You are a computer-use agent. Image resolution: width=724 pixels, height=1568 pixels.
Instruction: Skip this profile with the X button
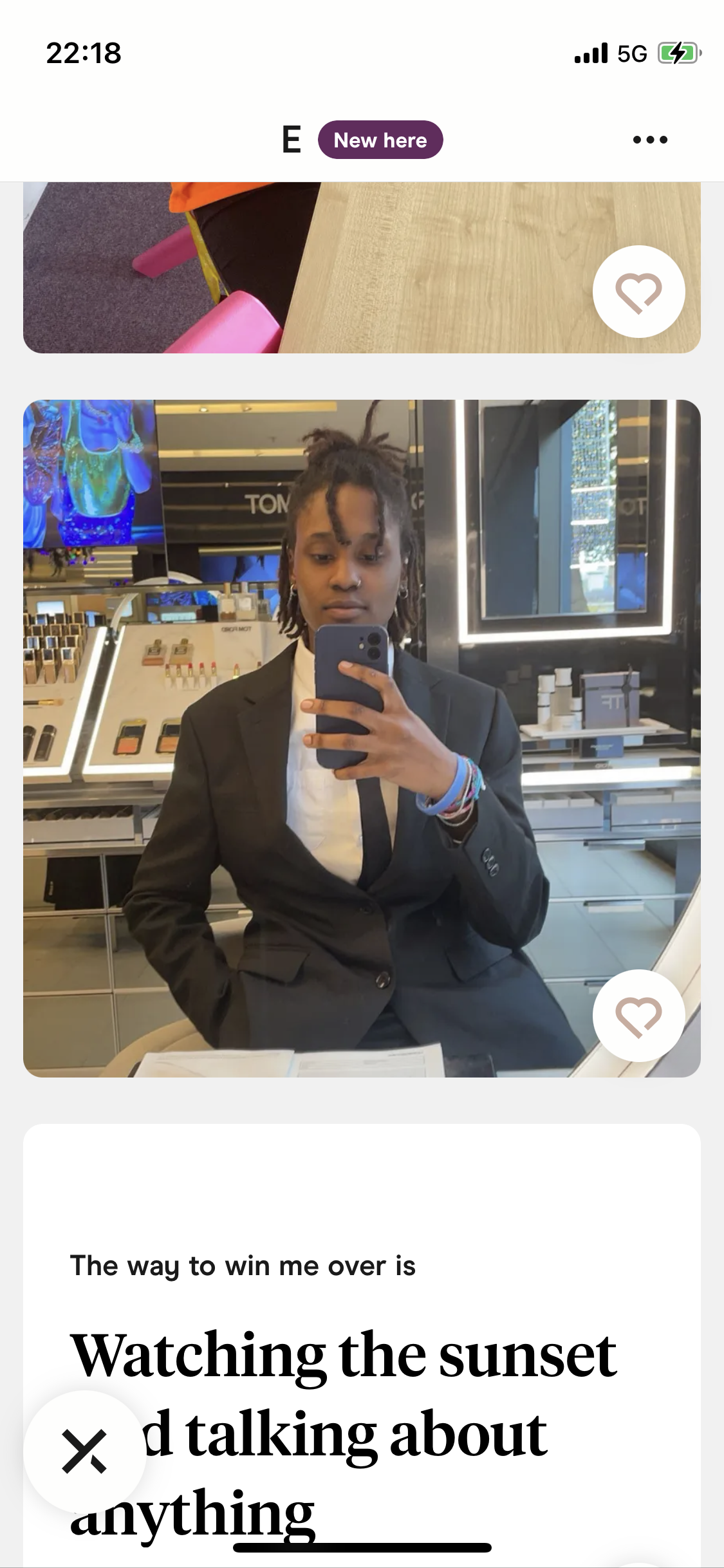coord(84,1451)
